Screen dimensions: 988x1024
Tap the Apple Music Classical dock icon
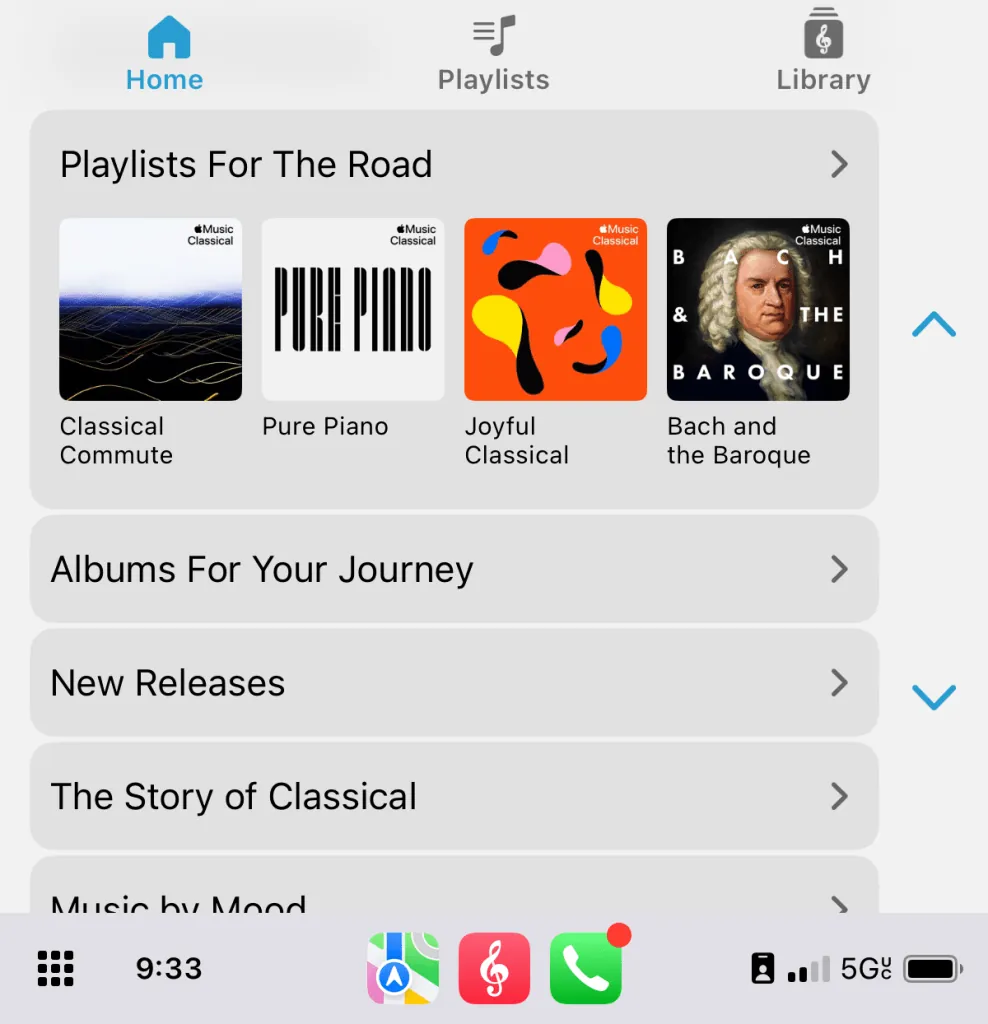[x=494, y=968]
